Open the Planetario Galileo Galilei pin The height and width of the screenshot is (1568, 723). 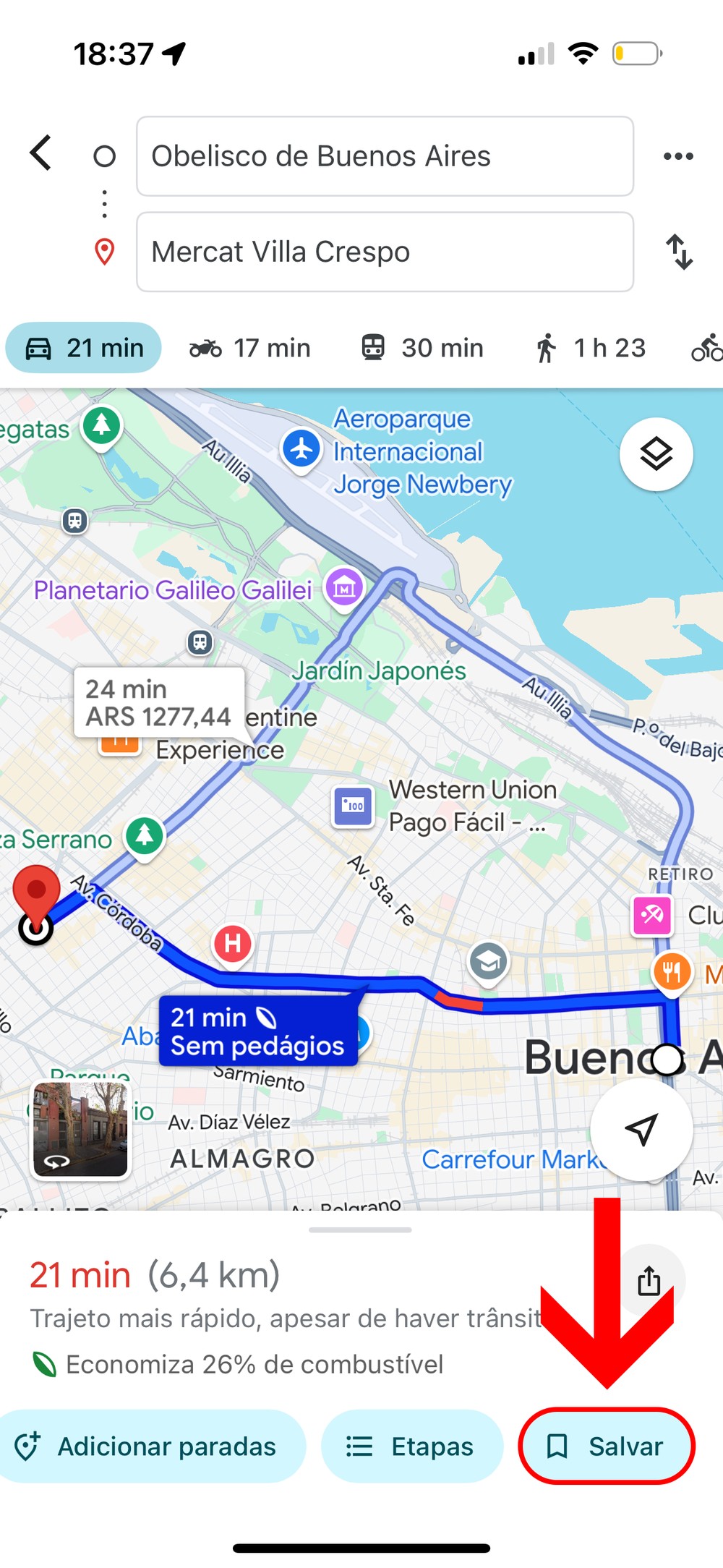coord(344,588)
